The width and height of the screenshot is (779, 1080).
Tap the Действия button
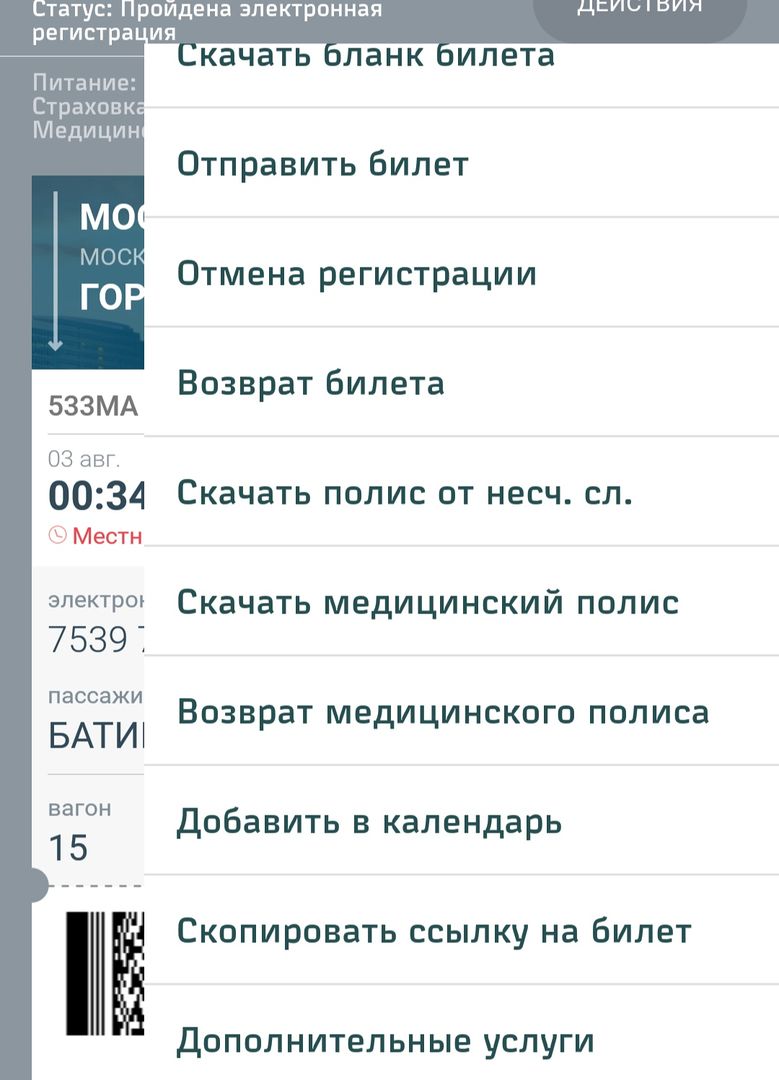pyautogui.click(x=639, y=10)
